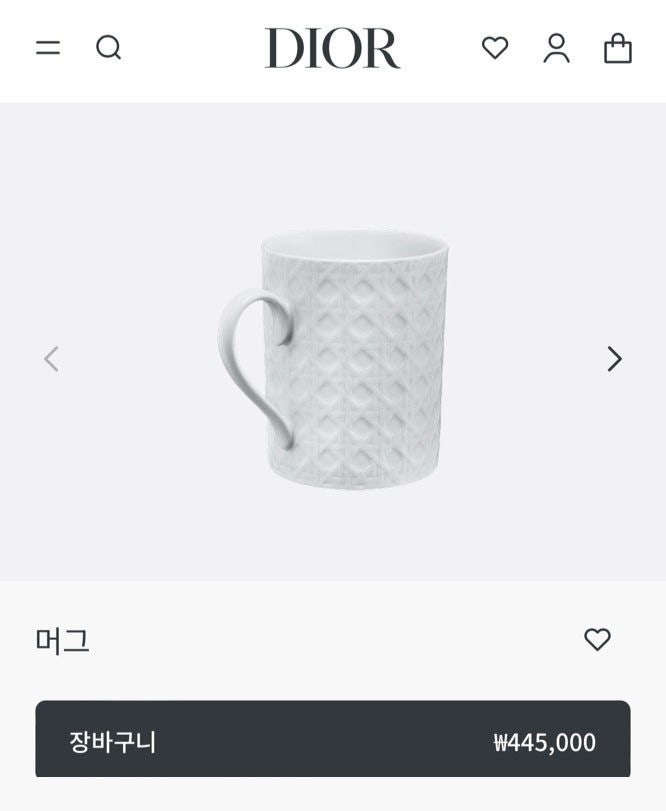
Task: Add the 머그 to wishlist
Action: 597,639
